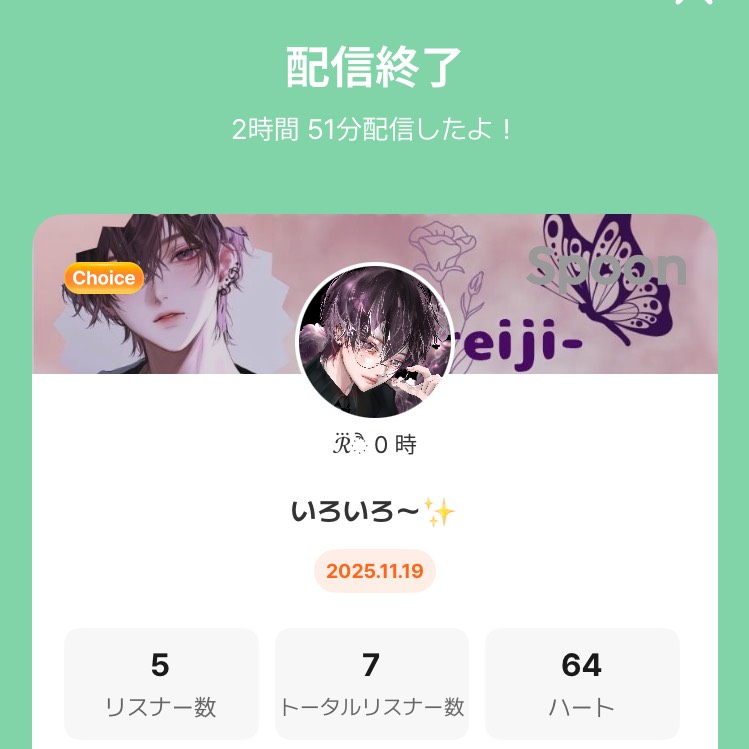Open the broadcaster's round profile picture
Screen dimensions: 749x749
(x=375, y=341)
